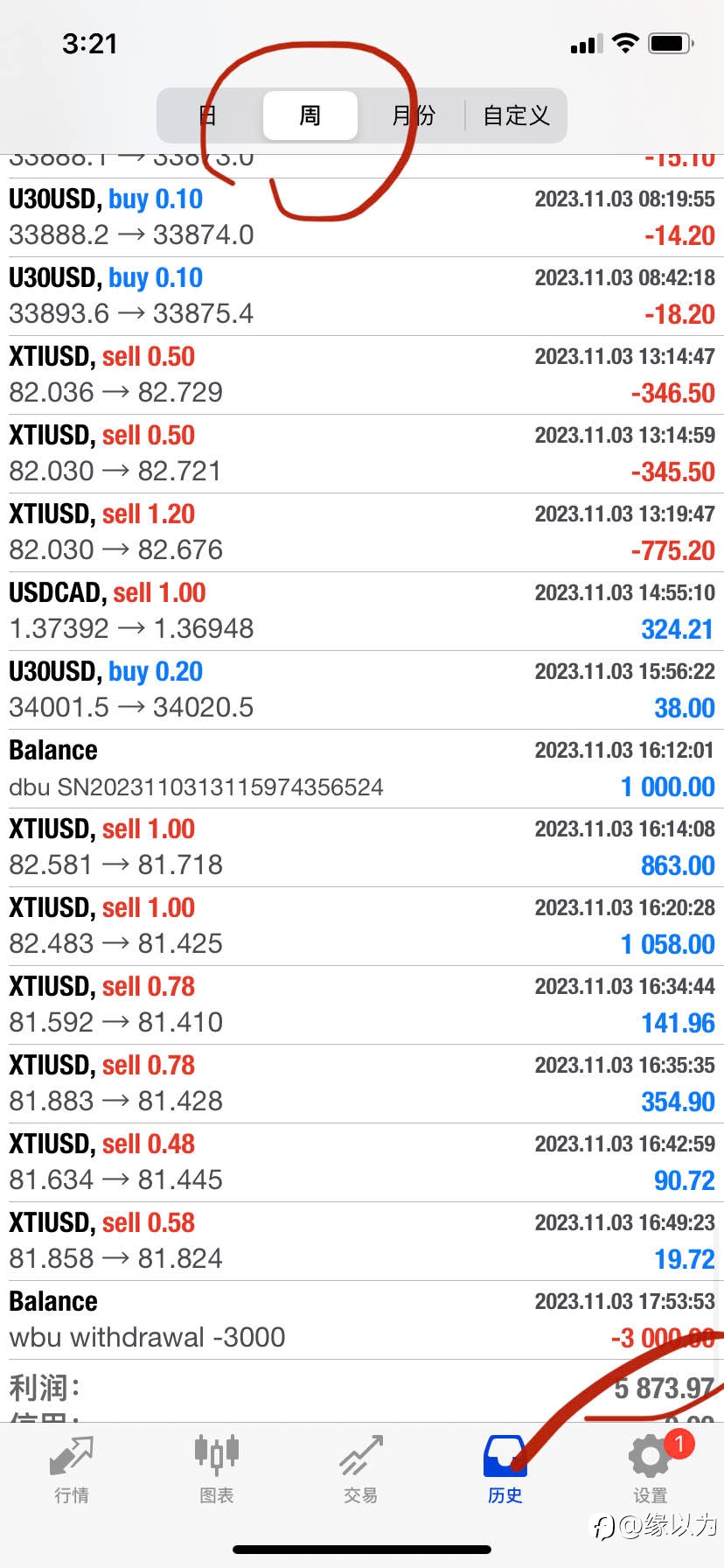Select the 周 (week) period segment

point(310,115)
